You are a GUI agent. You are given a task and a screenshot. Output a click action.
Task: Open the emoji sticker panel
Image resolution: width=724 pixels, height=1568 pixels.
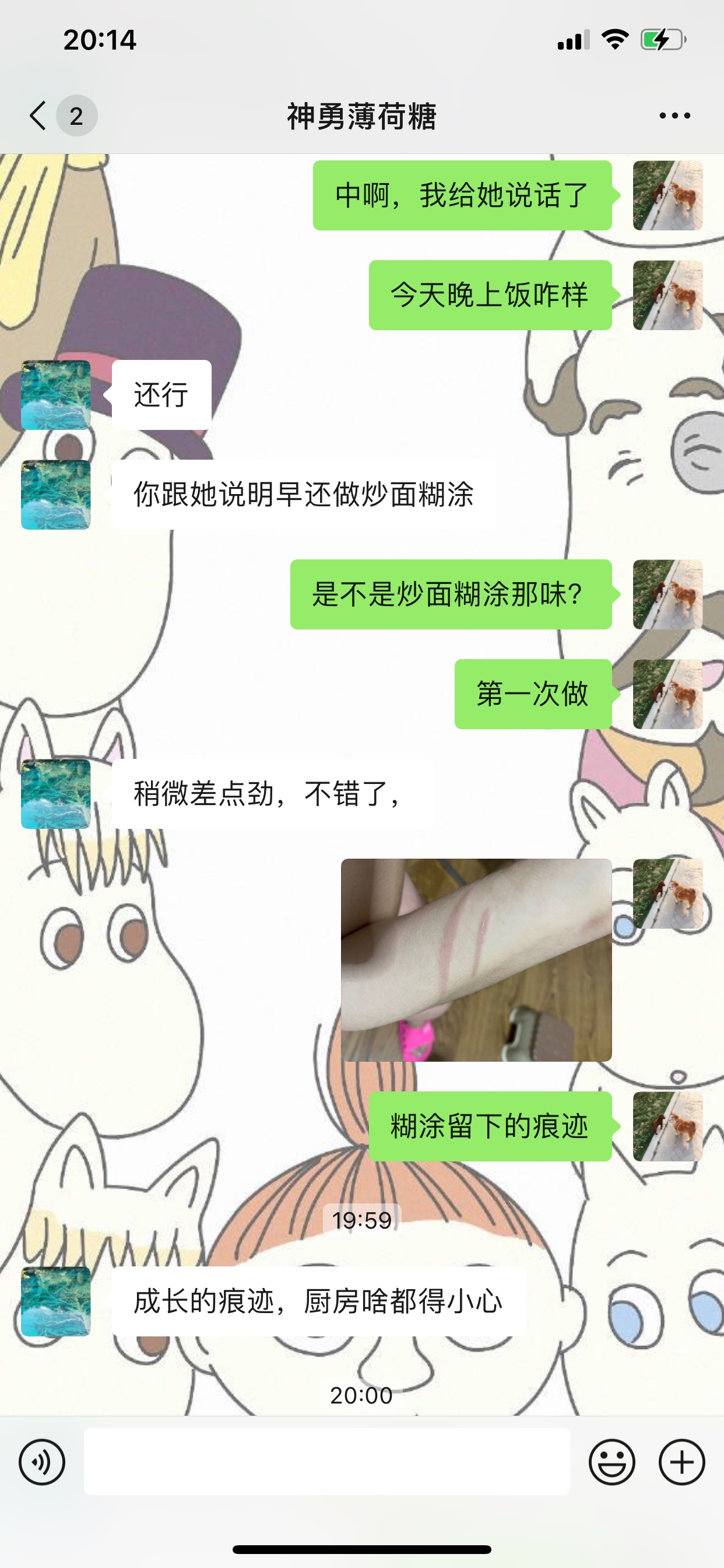click(x=611, y=1461)
